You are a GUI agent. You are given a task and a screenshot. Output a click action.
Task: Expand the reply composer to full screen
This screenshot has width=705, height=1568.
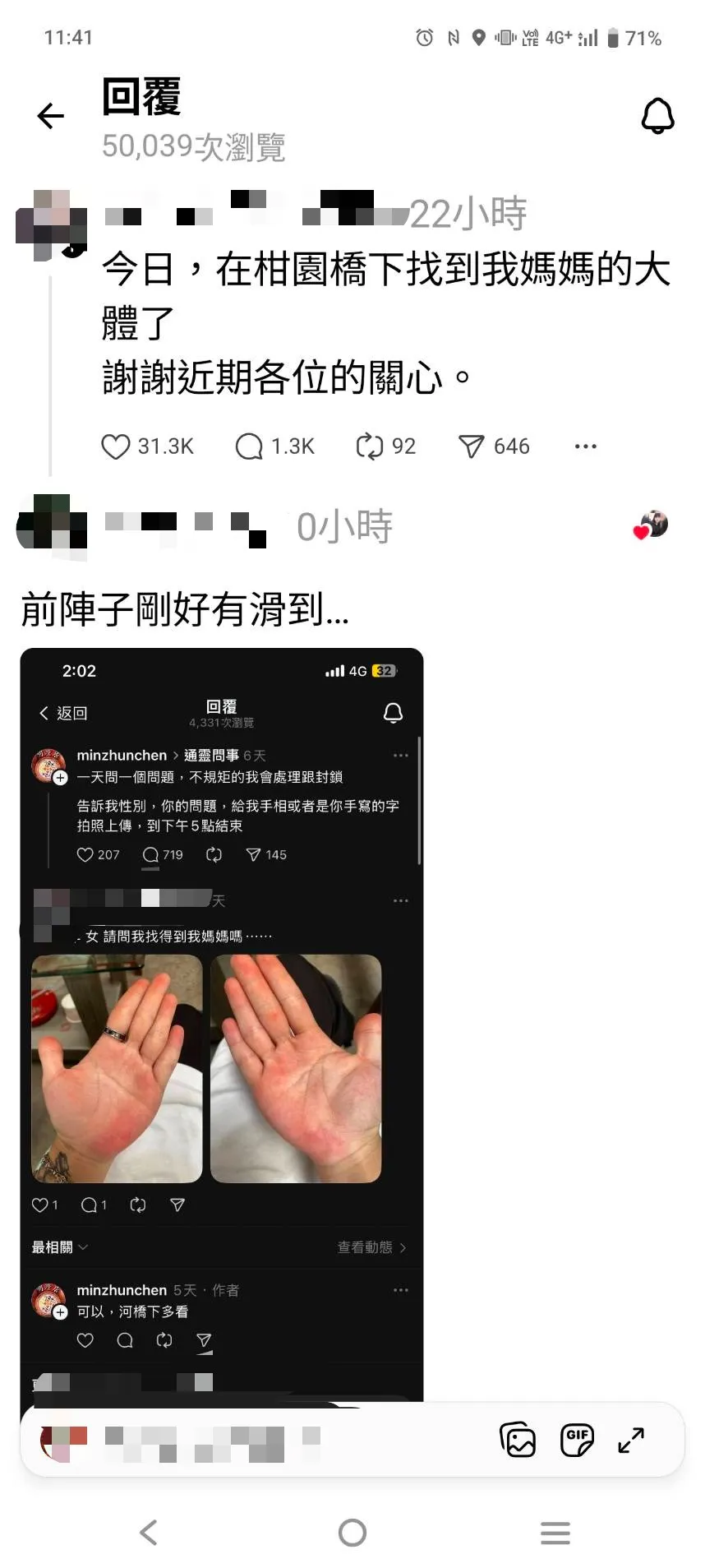click(631, 1439)
